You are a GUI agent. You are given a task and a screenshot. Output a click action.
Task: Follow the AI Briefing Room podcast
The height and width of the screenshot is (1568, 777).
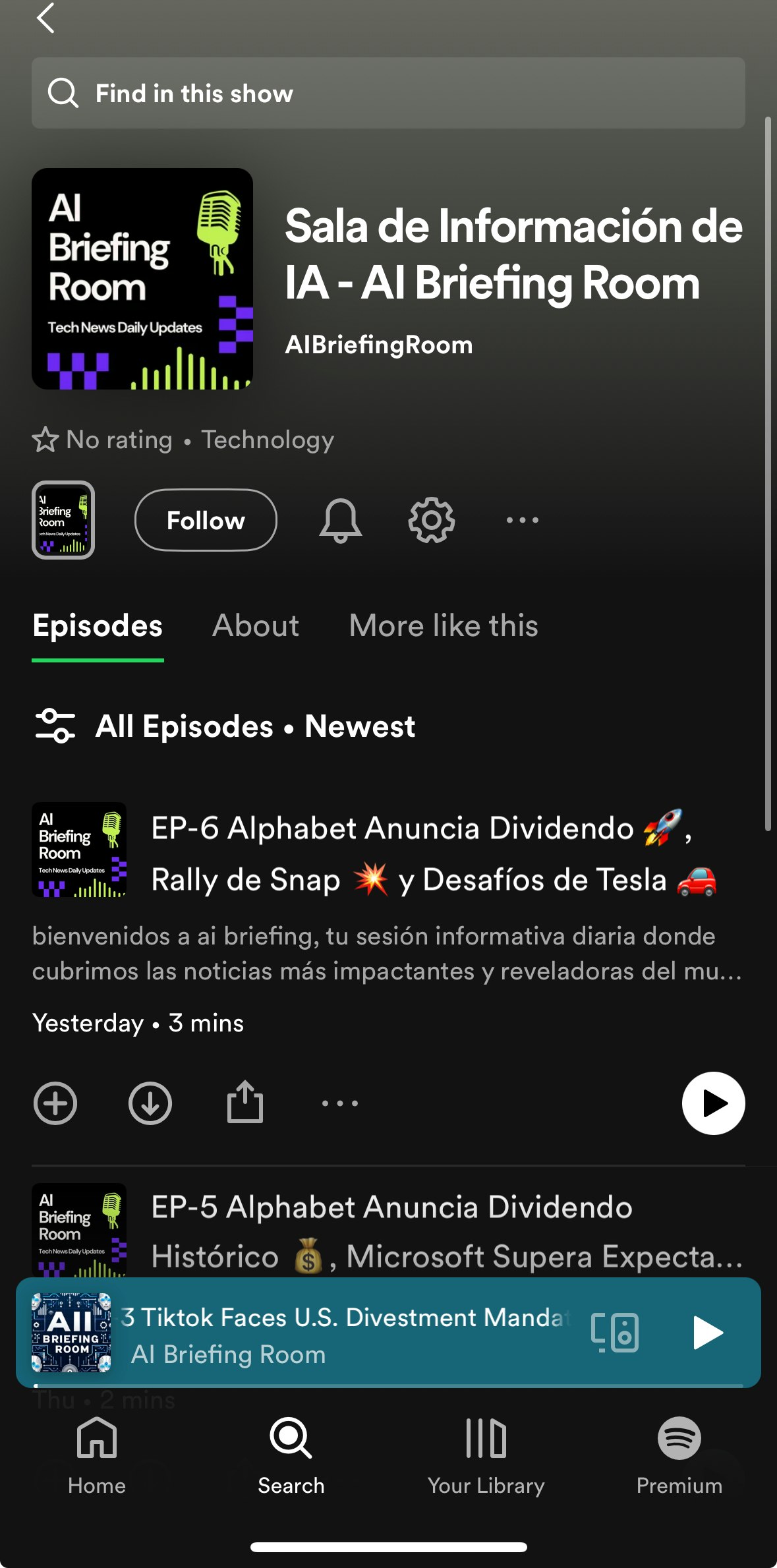tap(206, 520)
